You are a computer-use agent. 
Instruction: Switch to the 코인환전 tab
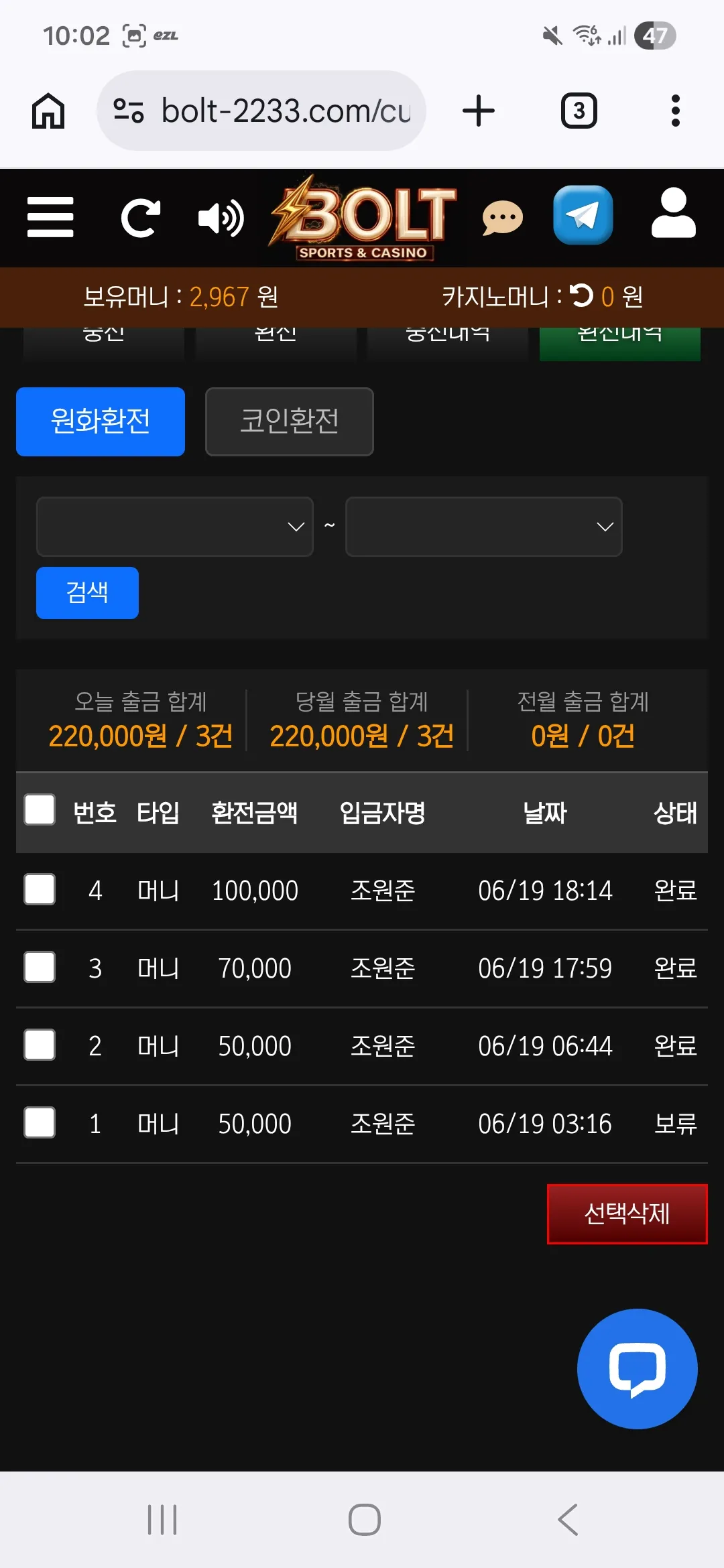click(290, 421)
